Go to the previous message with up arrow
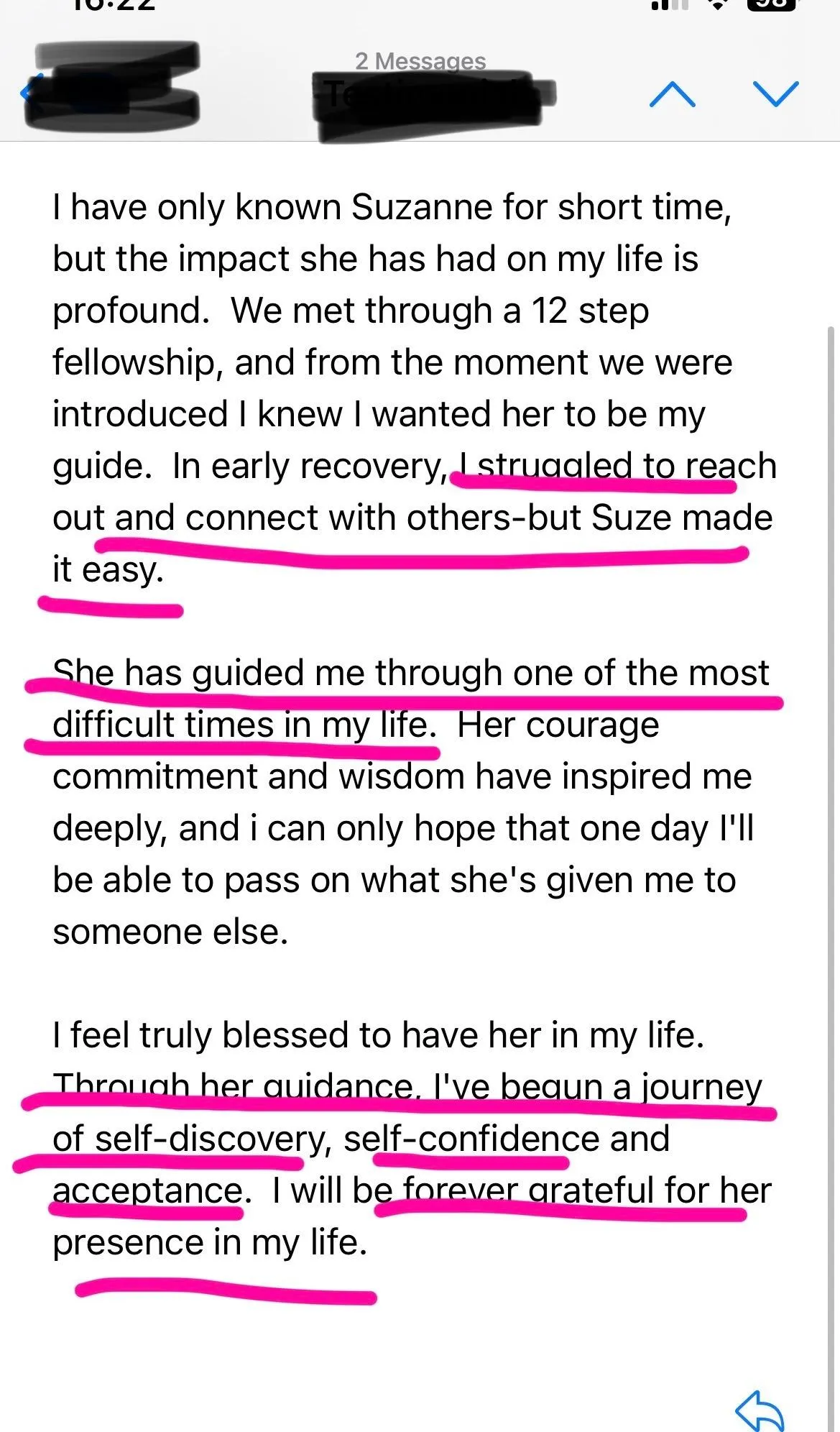 (x=672, y=94)
